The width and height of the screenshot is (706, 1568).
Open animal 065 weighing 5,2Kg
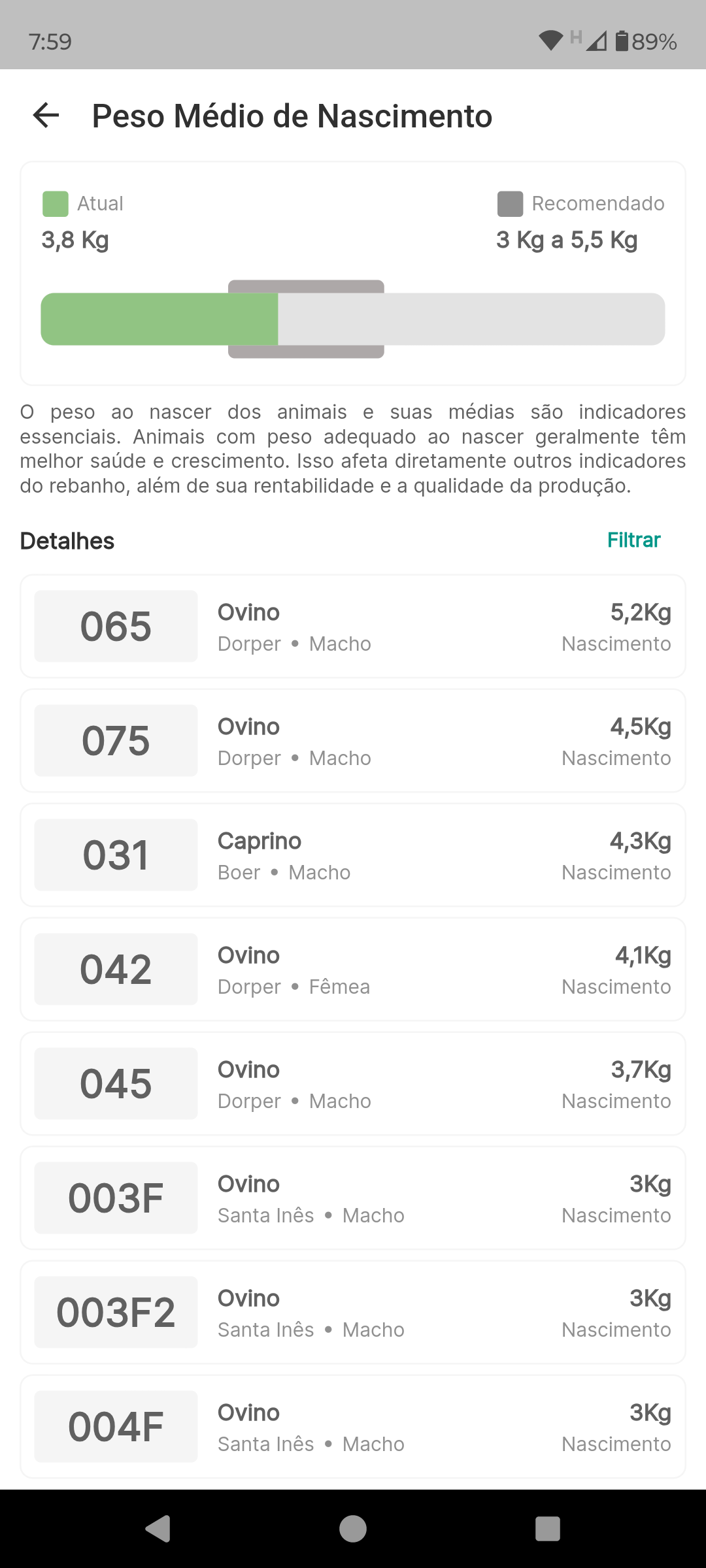(x=353, y=627)
